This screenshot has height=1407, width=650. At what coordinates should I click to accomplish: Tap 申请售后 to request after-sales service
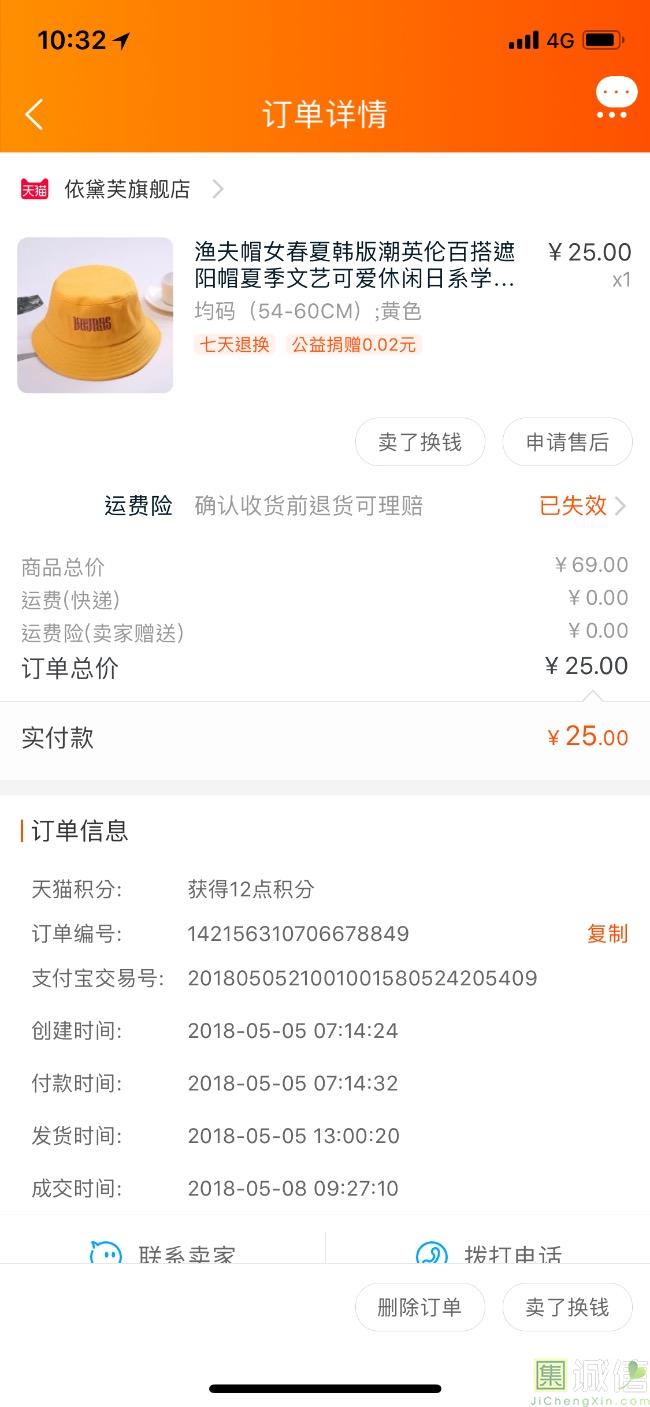click(x=567, y=442)
